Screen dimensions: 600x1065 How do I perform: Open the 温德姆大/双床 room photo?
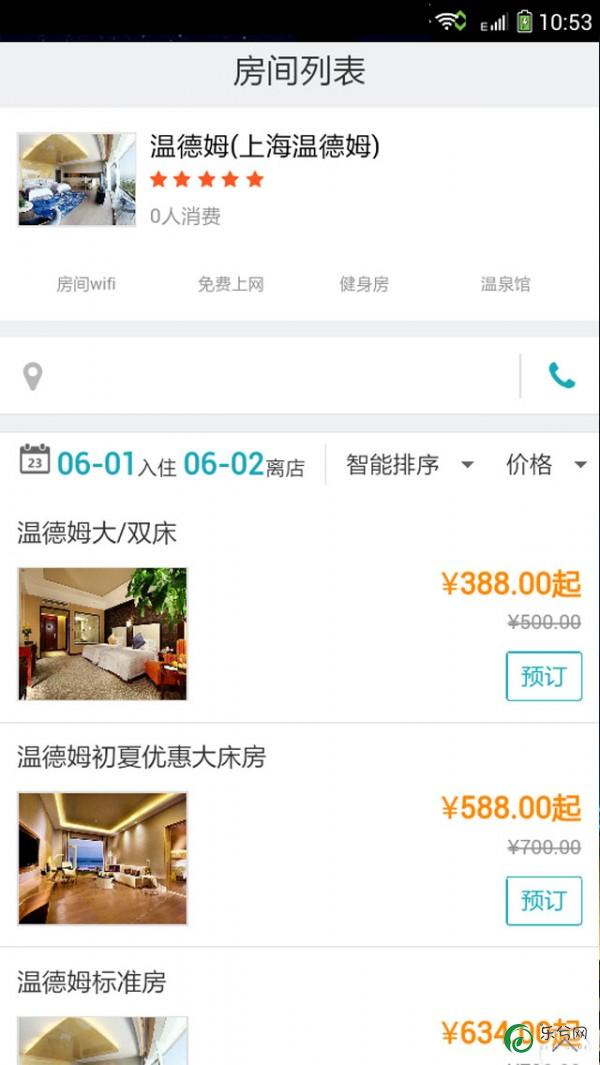tap(103, 634)
